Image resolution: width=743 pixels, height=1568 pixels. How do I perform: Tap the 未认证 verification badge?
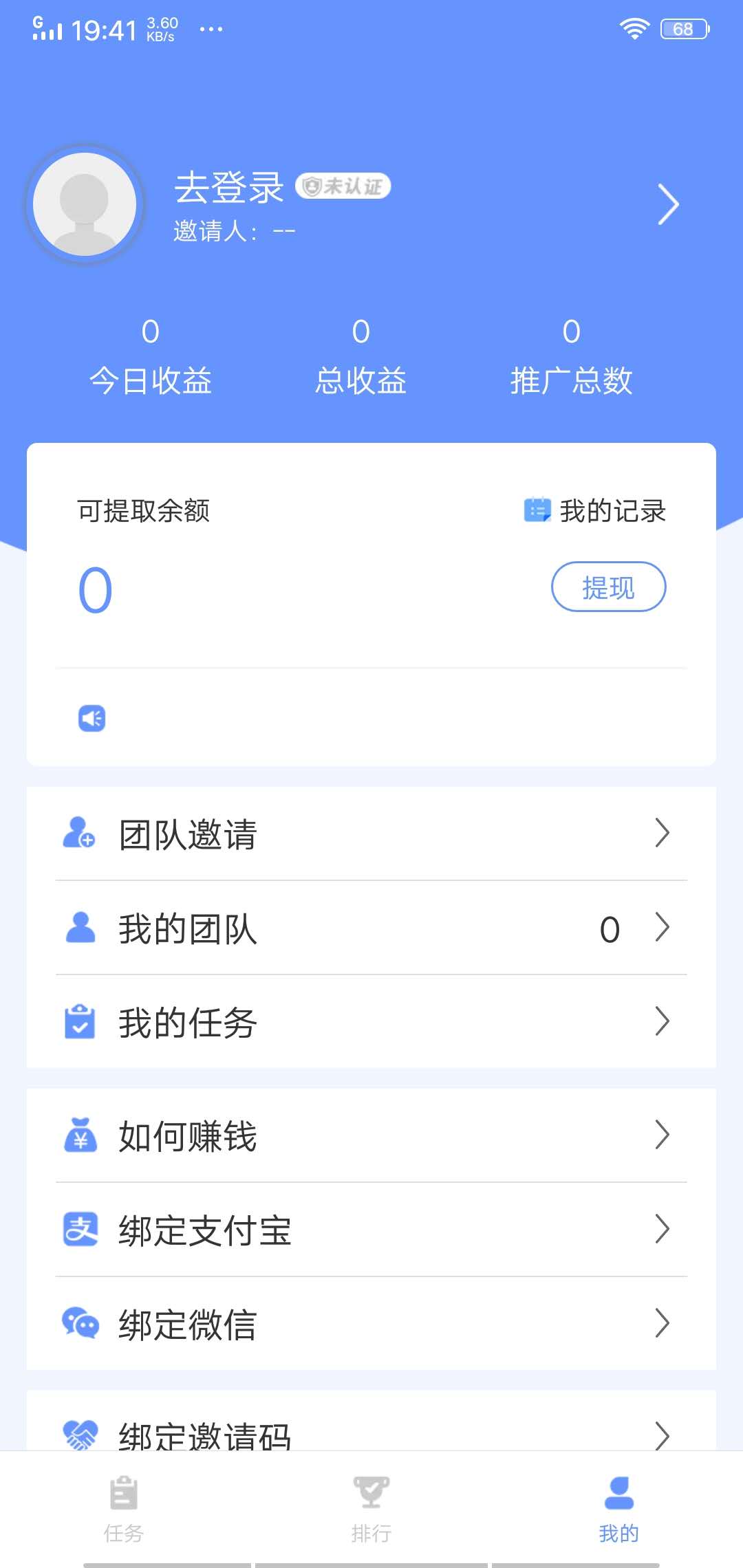click(342, 186)
